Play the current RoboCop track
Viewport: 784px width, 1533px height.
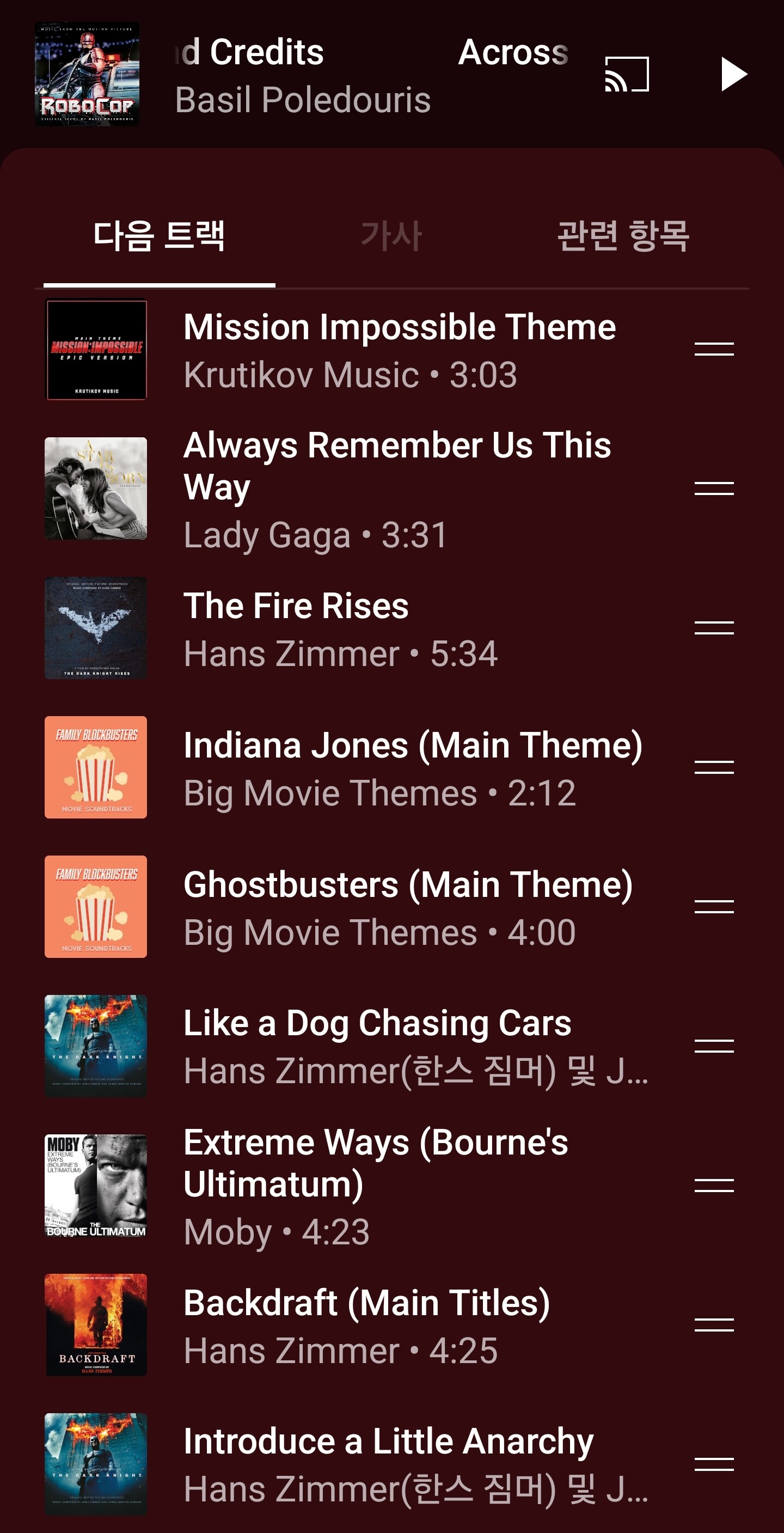point(733,75)
